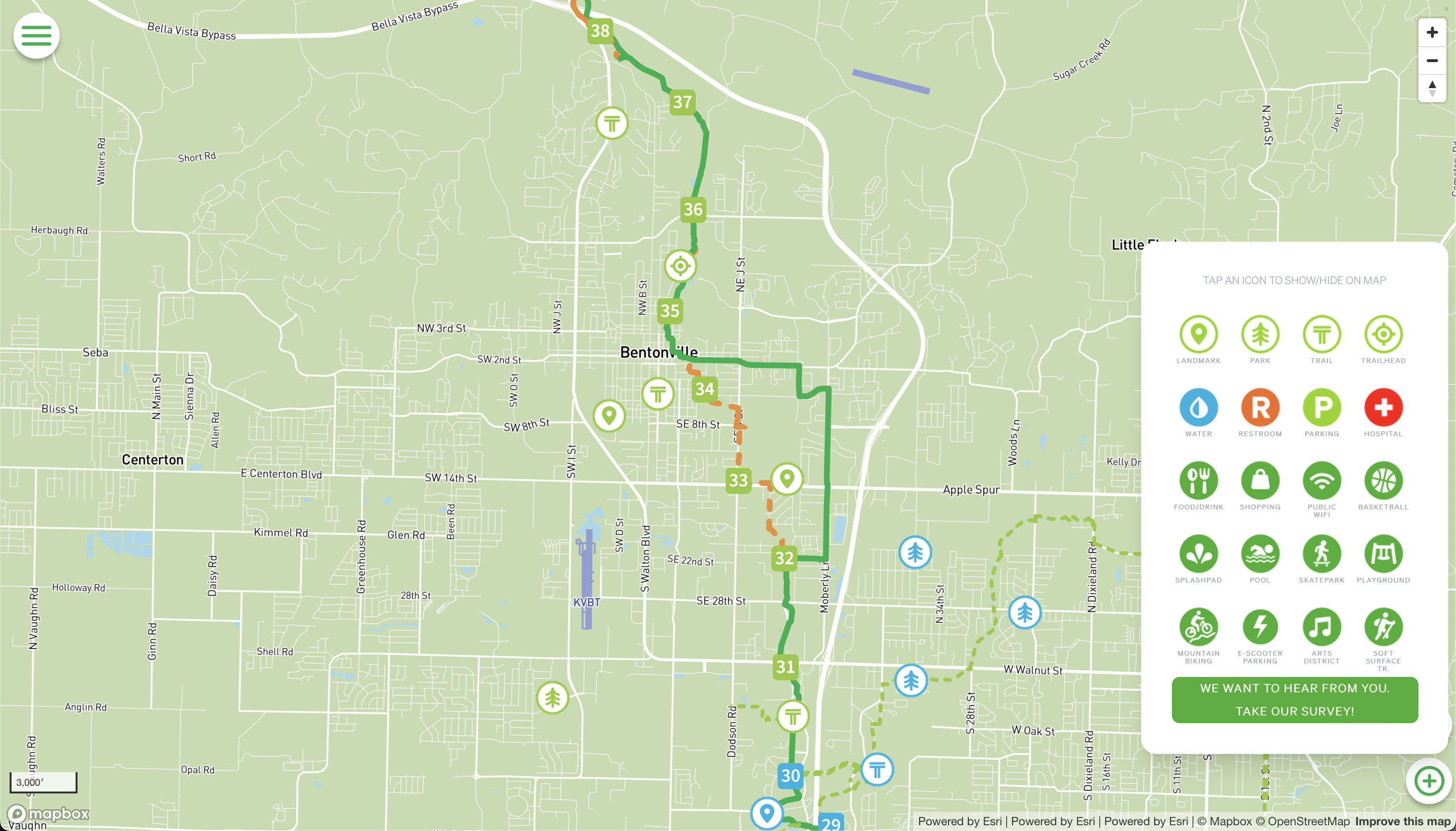Toggle Mountain Biking layer

[x=1198, y=627]
